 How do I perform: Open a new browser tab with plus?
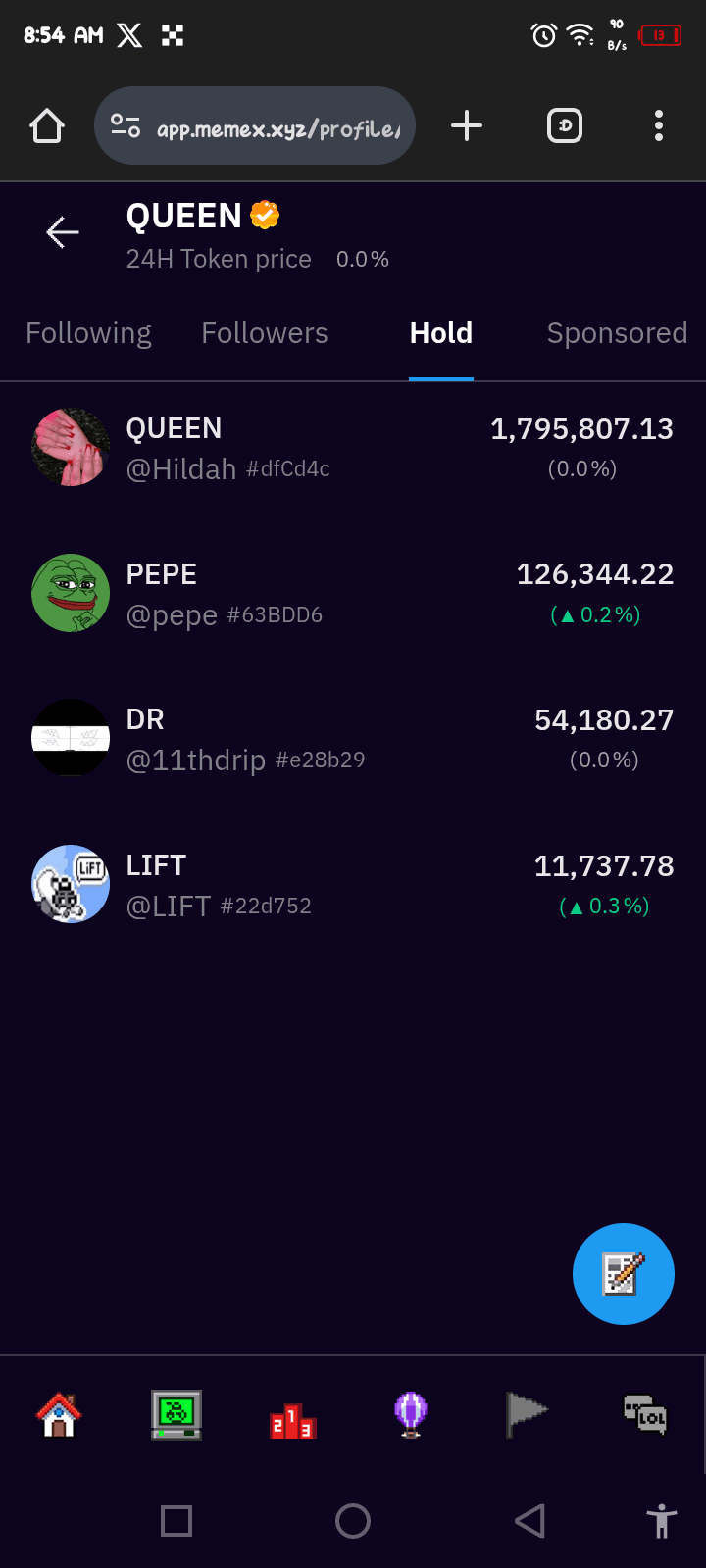pos(467,125)
